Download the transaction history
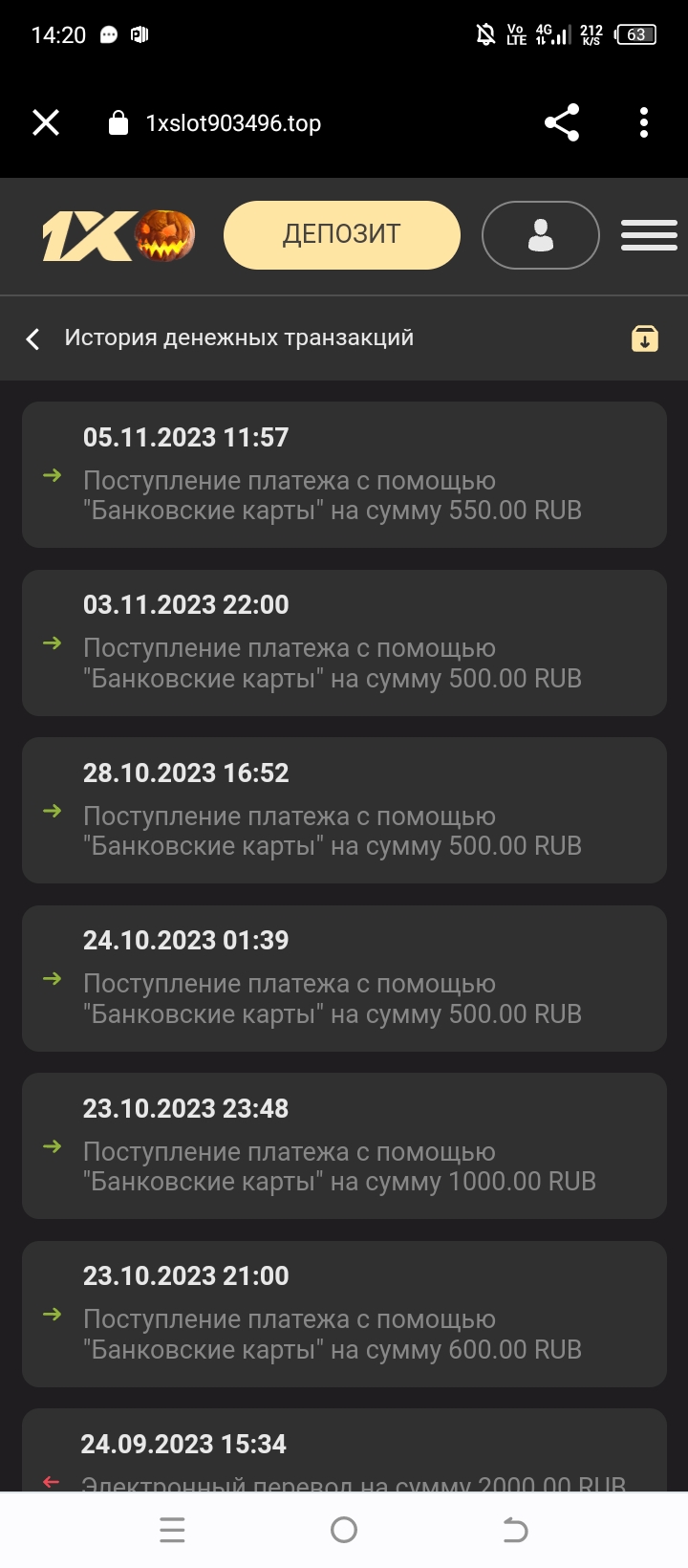The image size is (688, 1568). coord(645,338)
